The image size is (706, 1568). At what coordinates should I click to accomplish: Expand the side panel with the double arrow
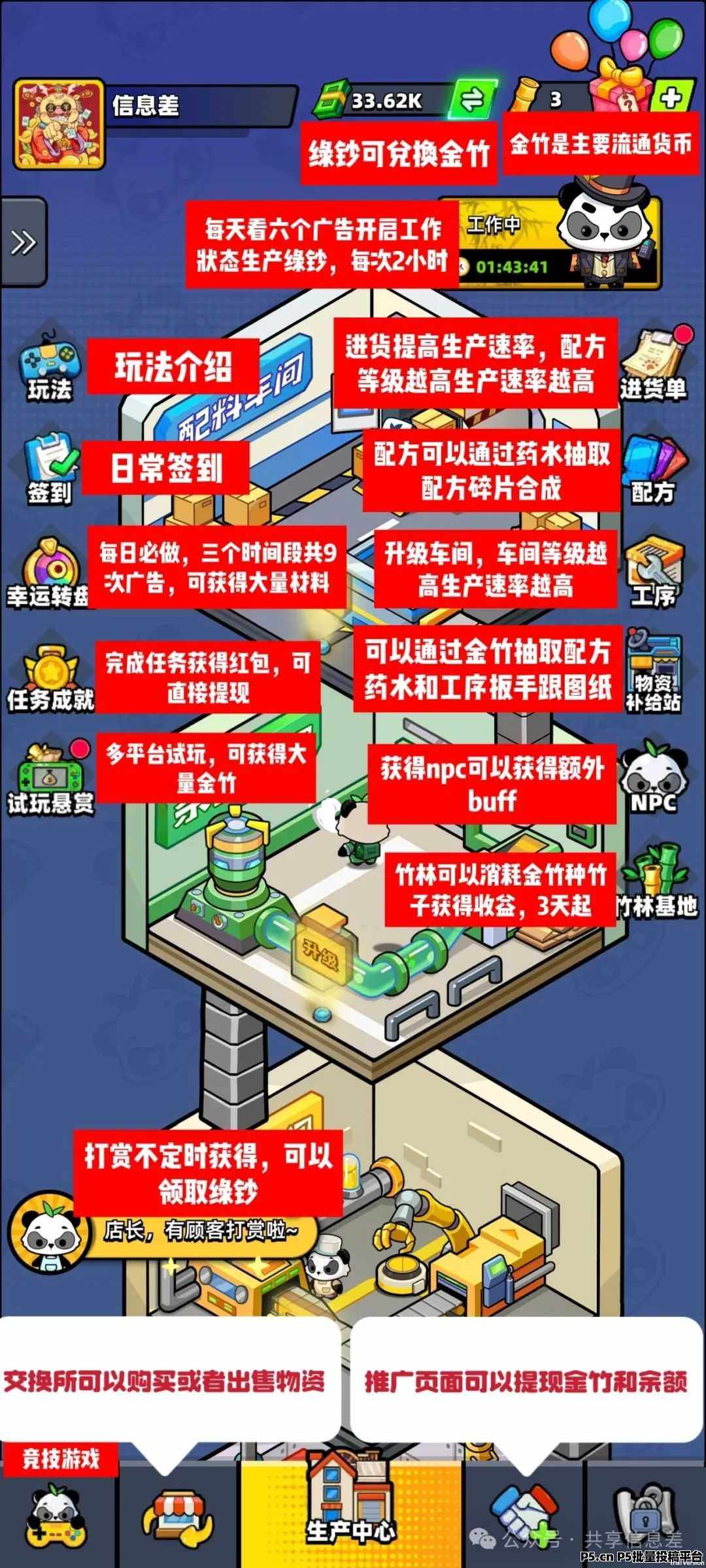click(24, 242)
